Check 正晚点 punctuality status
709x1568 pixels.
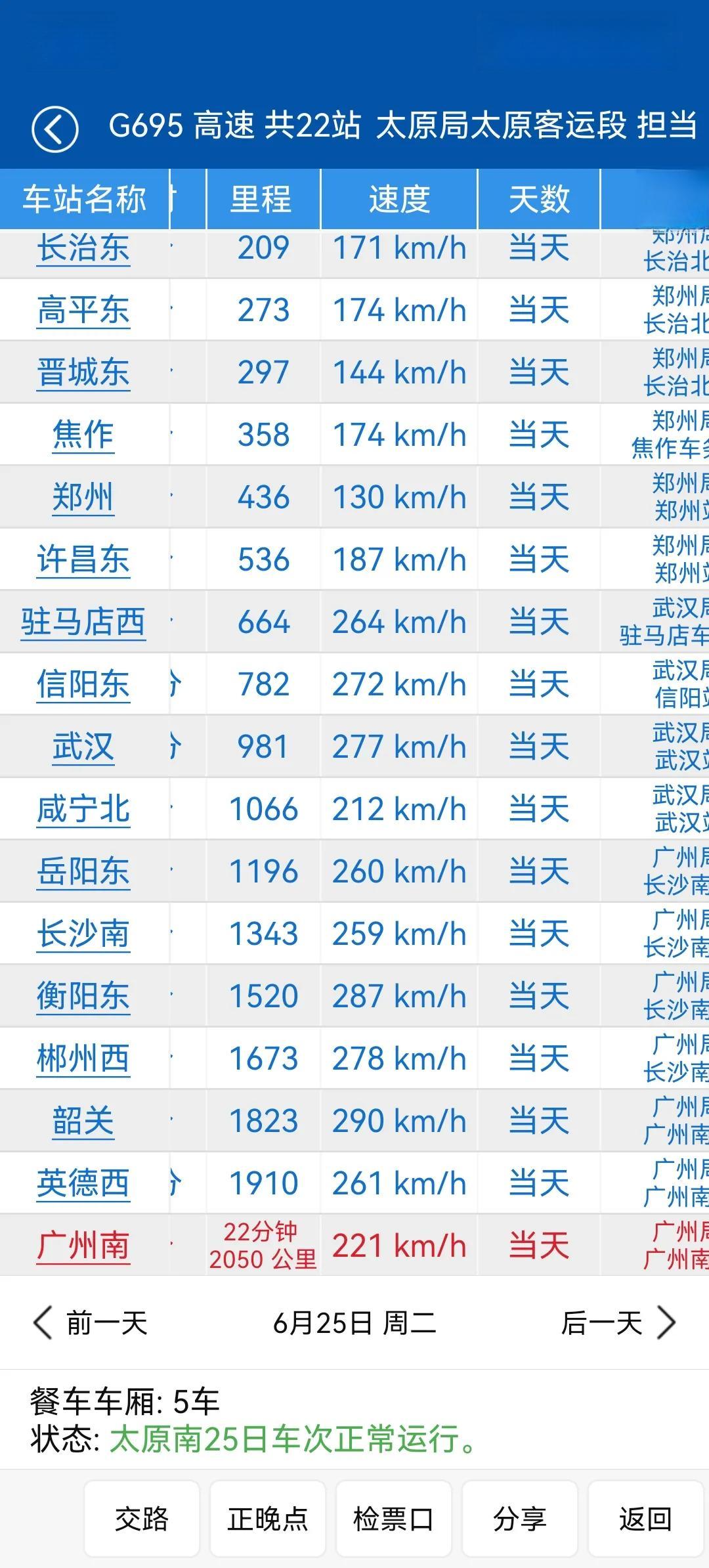(x=268, y=1519)
